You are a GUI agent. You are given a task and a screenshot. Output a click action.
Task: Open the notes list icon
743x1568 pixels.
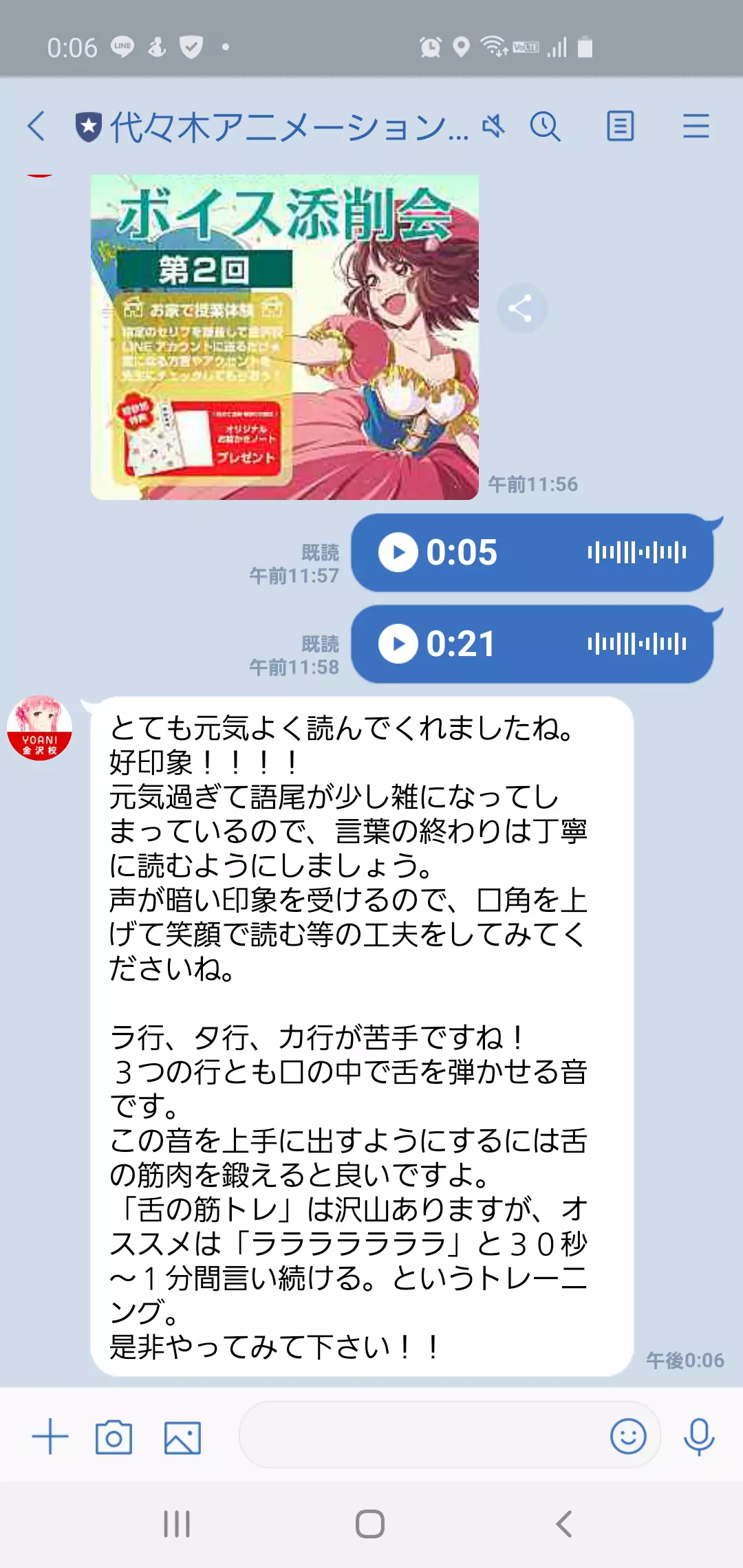point(620,127)
